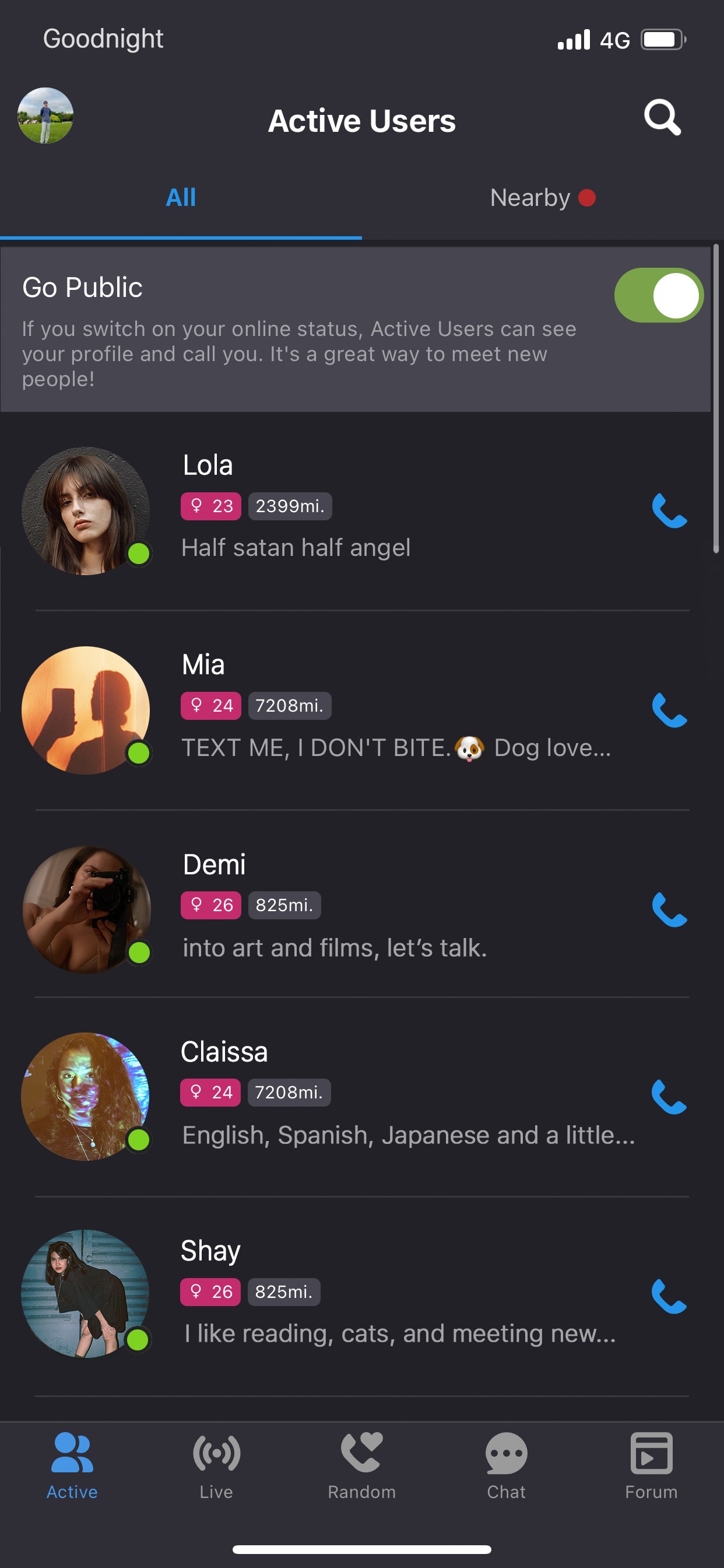Screen dimensions: 724x1568
Task: Select the Active tab in bottom bar
Action: [x=72, y=1466]
